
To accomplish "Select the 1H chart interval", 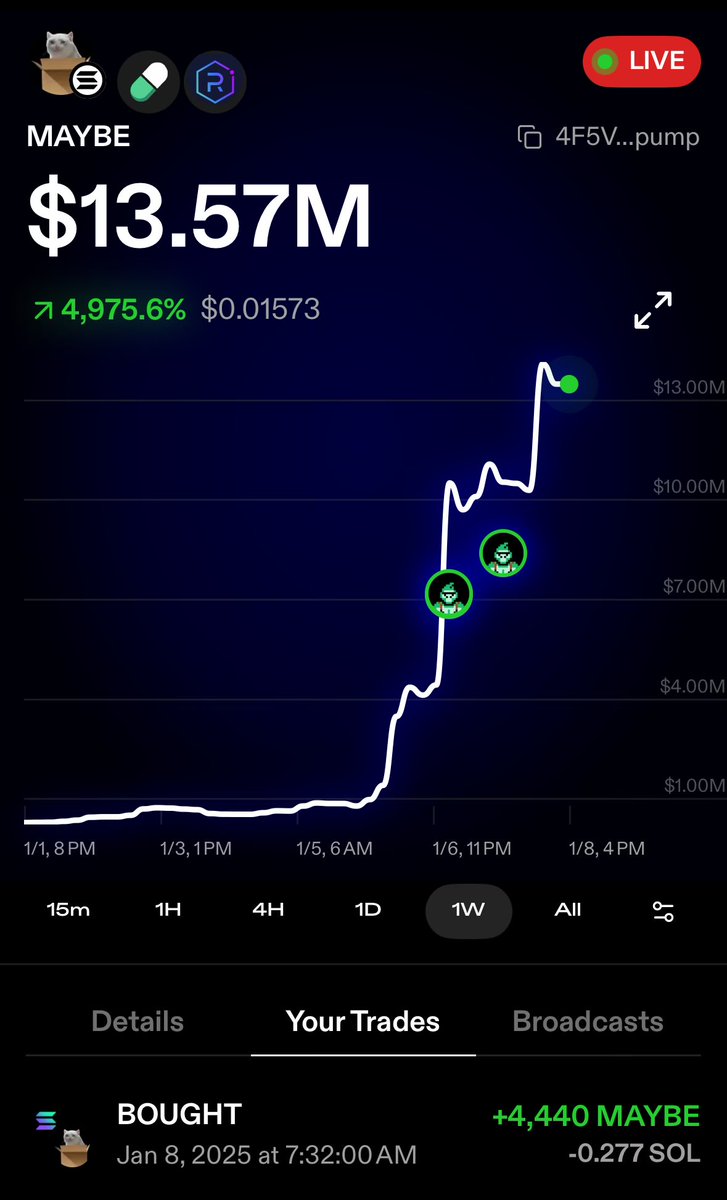I will (168, 910).
